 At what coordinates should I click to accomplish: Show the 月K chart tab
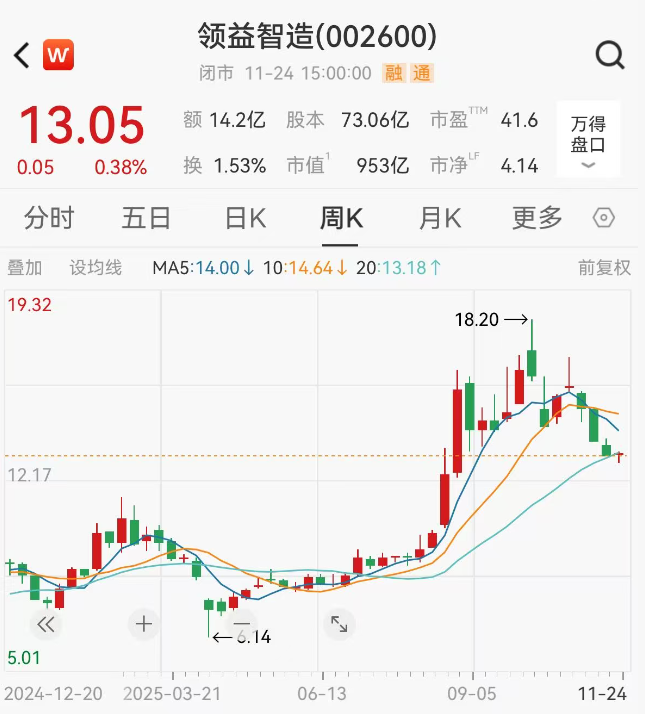[439, 217]
